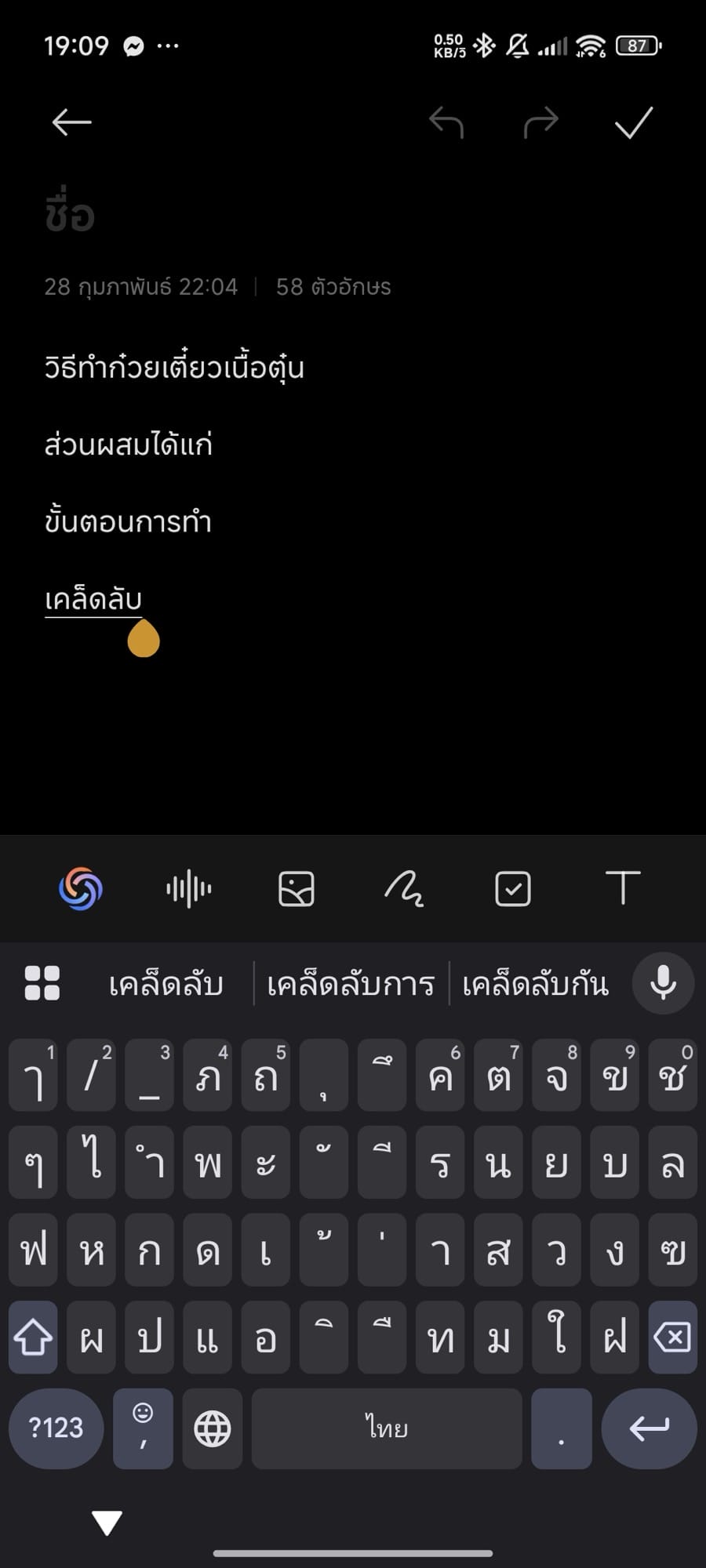The image size is (706, 1568).
Task: Undo the last edit
Action: pyautogui.click(x=446, y=122)
